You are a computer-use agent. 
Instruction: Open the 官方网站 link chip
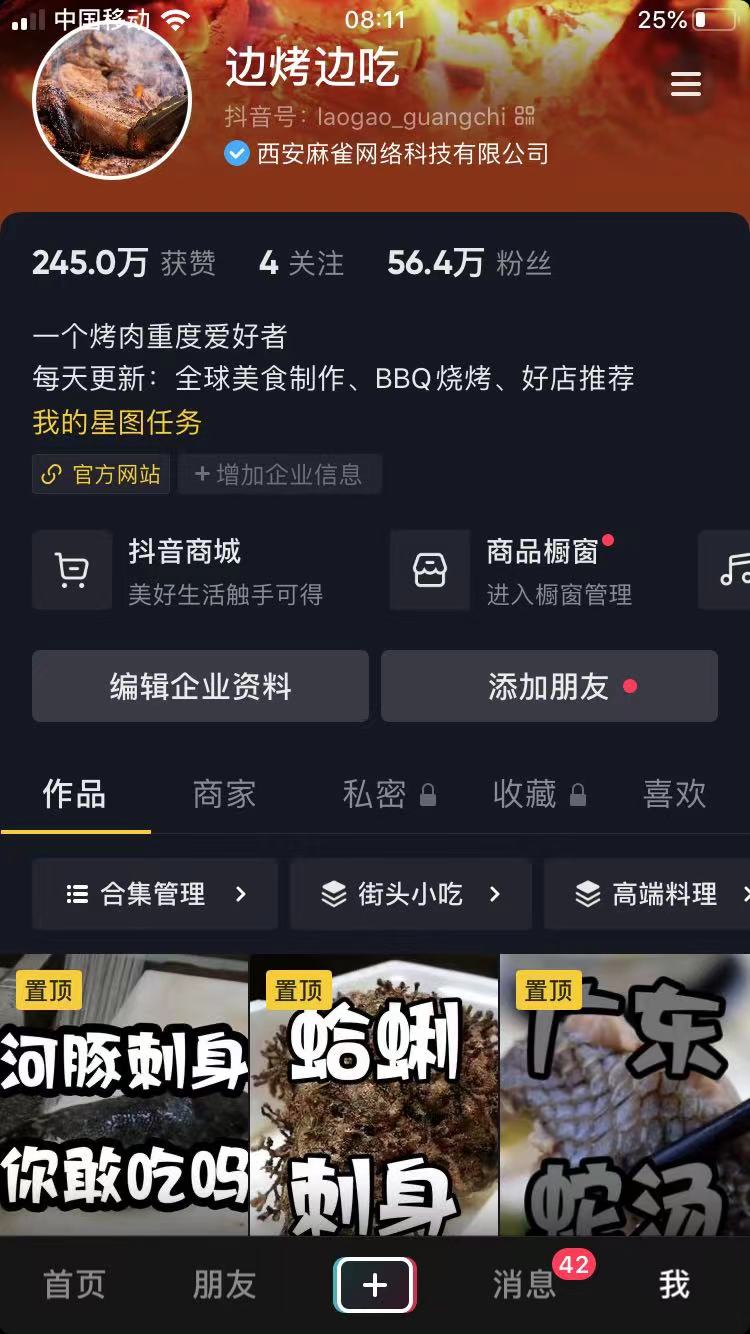(x=101, y=474)
